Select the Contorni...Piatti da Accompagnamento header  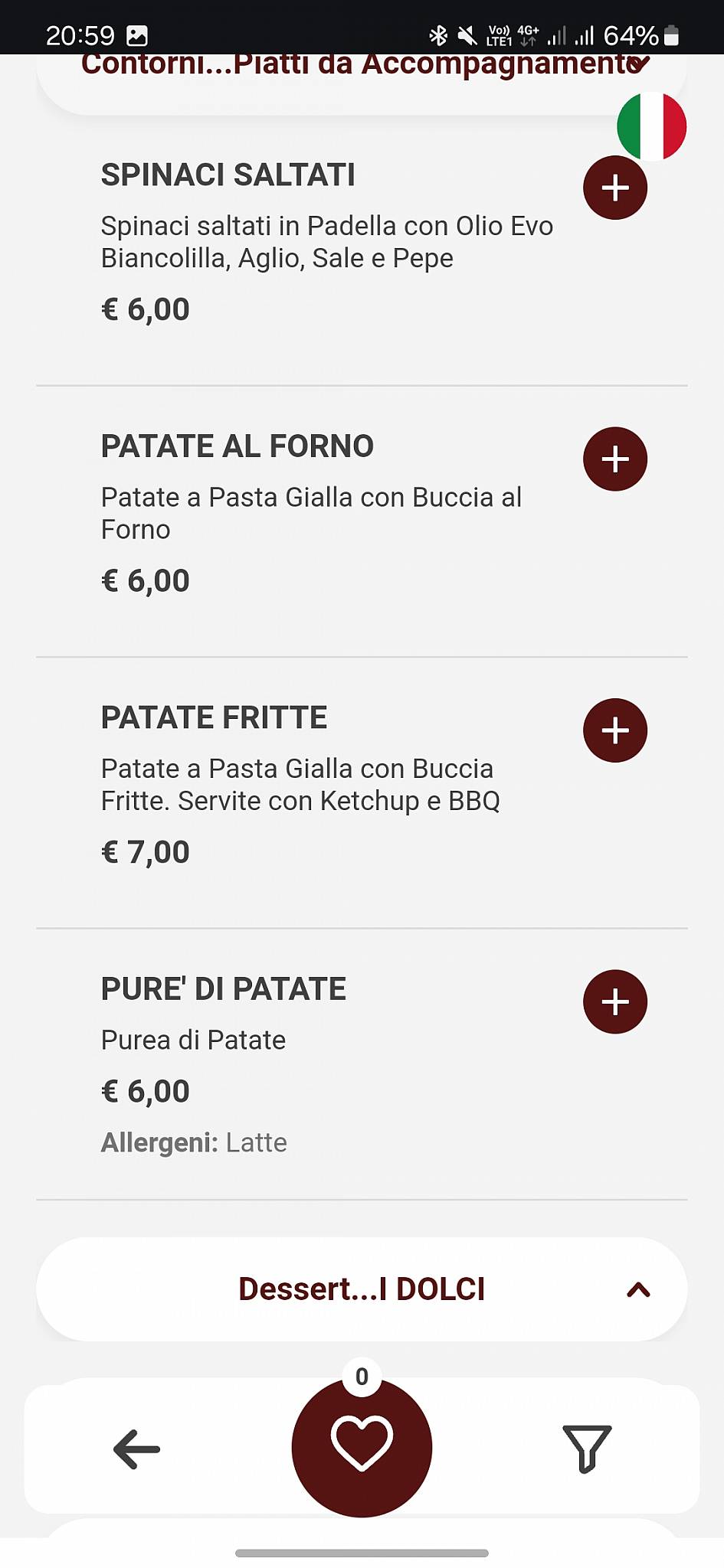click(360, 65)
